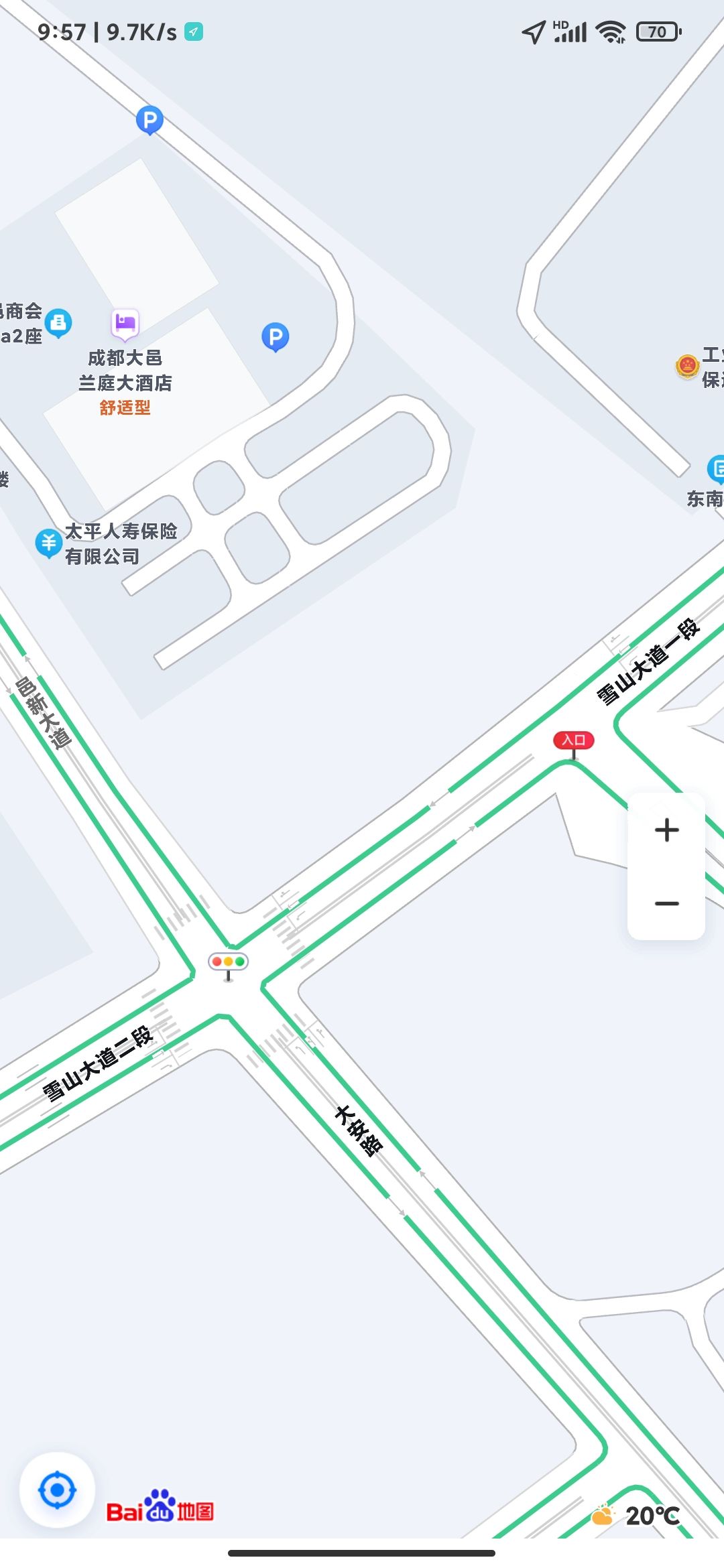This screenshot has height=1568, width=724.
Task: Open the 20℃ weather indicator
Action: coord(637,1516)
